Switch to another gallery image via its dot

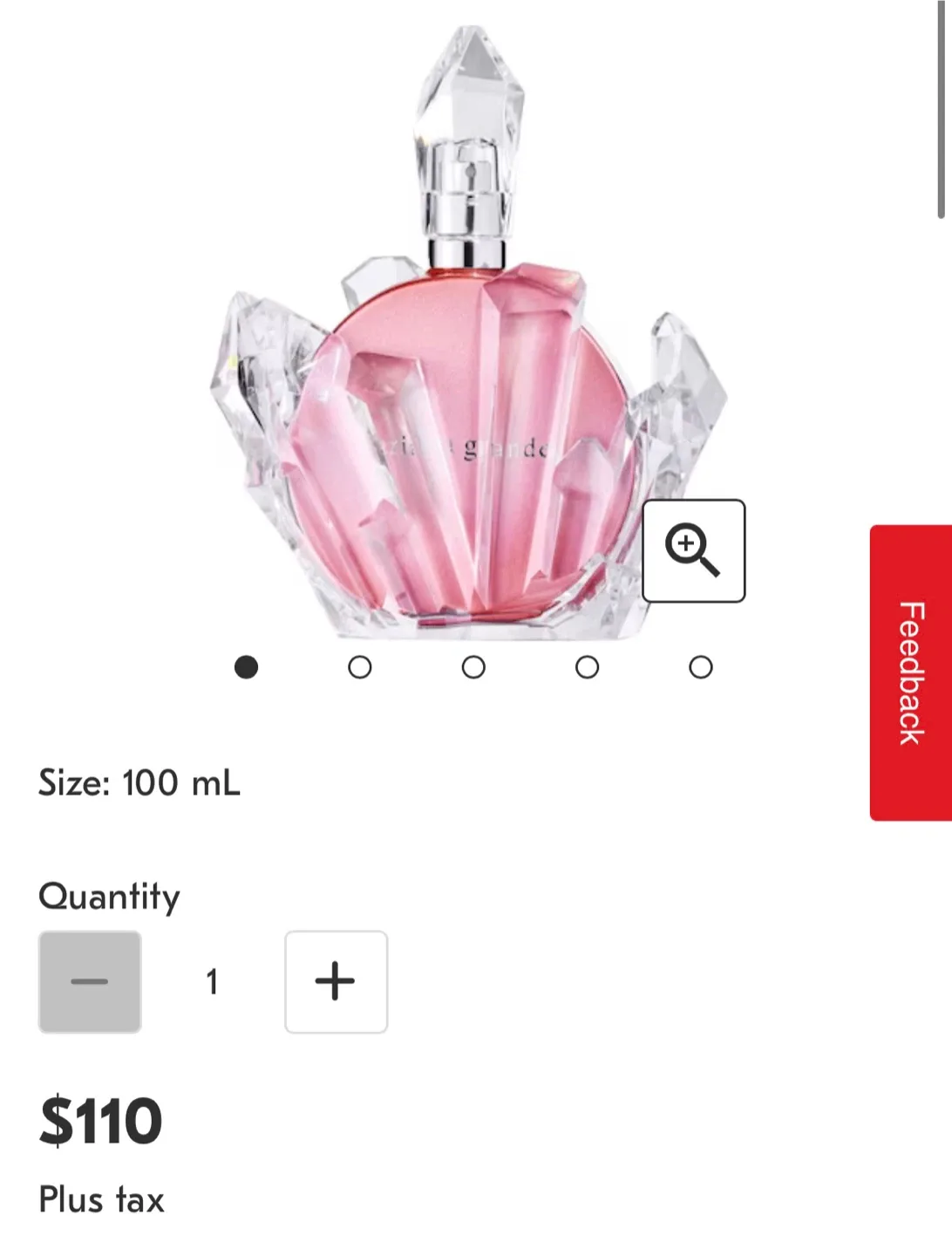pyautogui.click(x=473, y=666)
